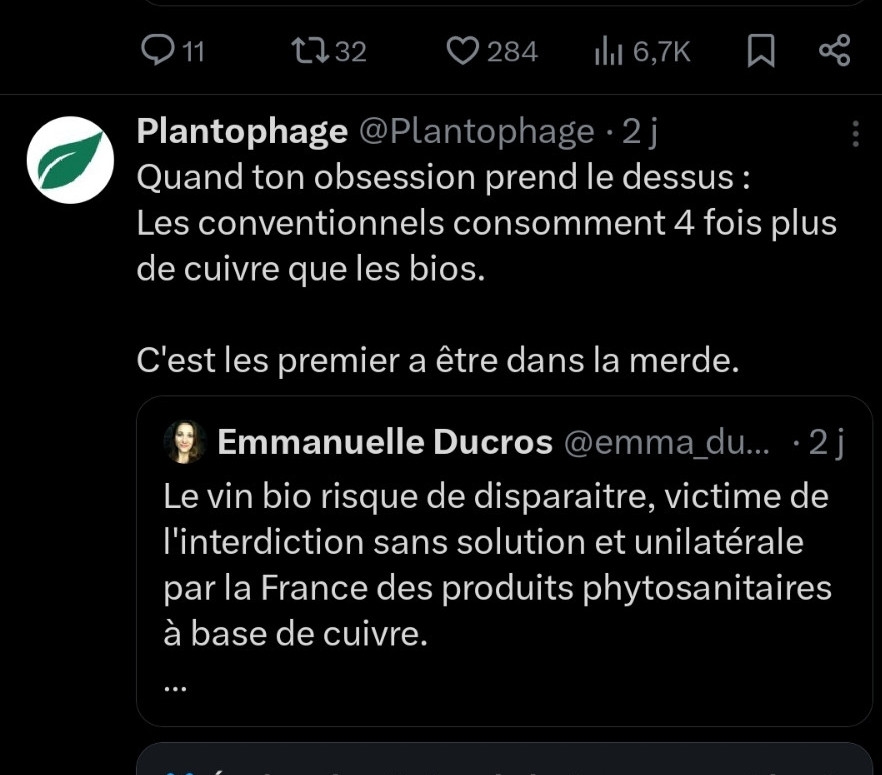882x775 pixels.
Task: Repost the tweet with 32 reposts
Action: 305,51
